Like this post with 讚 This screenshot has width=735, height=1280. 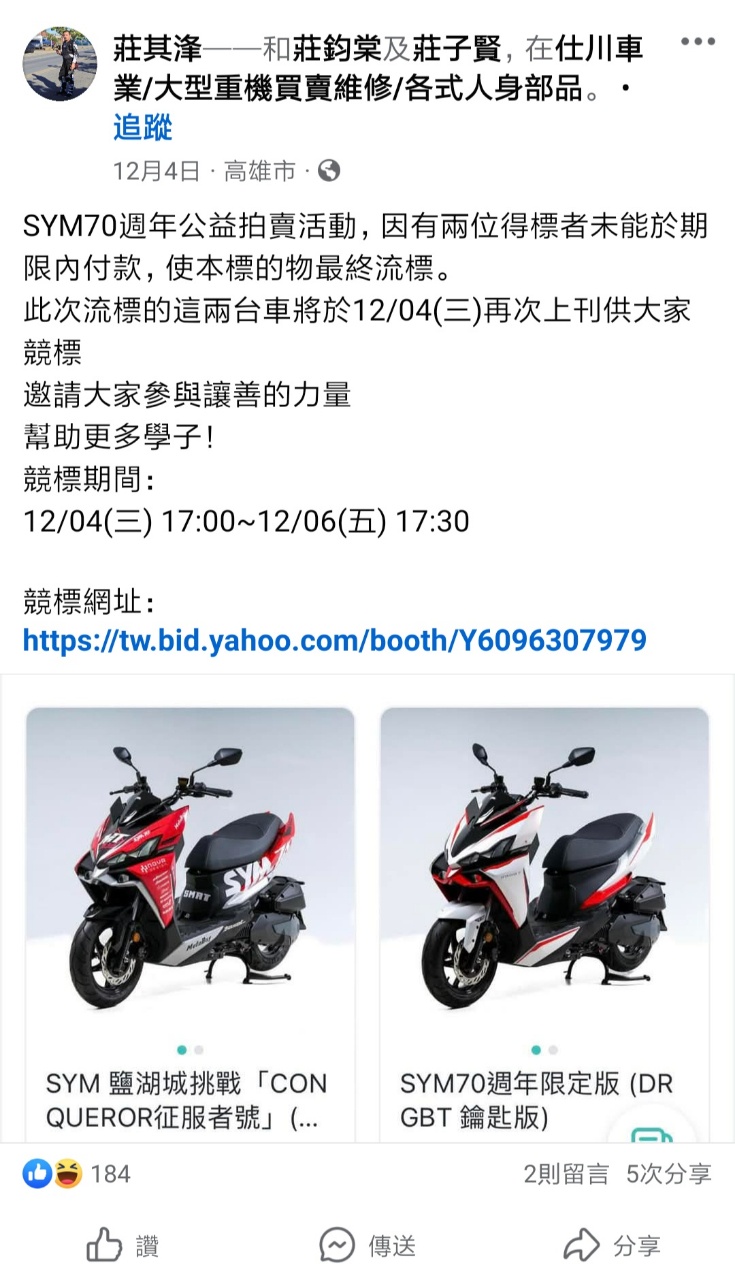click(122, 1246)
